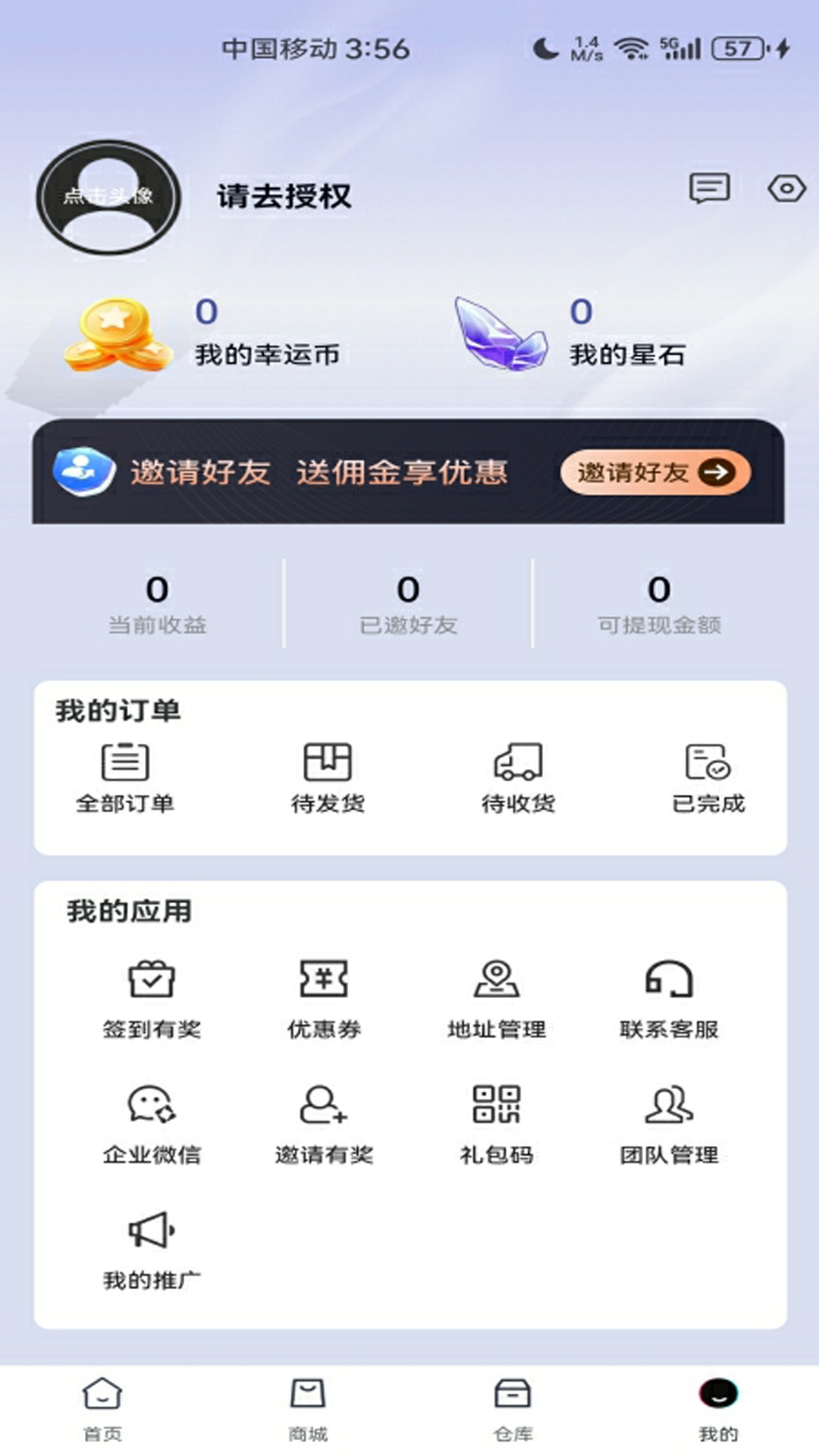Open 已完成 orders
Image resolution: width=819 pixels, height=1456 pixels.
(x=708, y=777)
